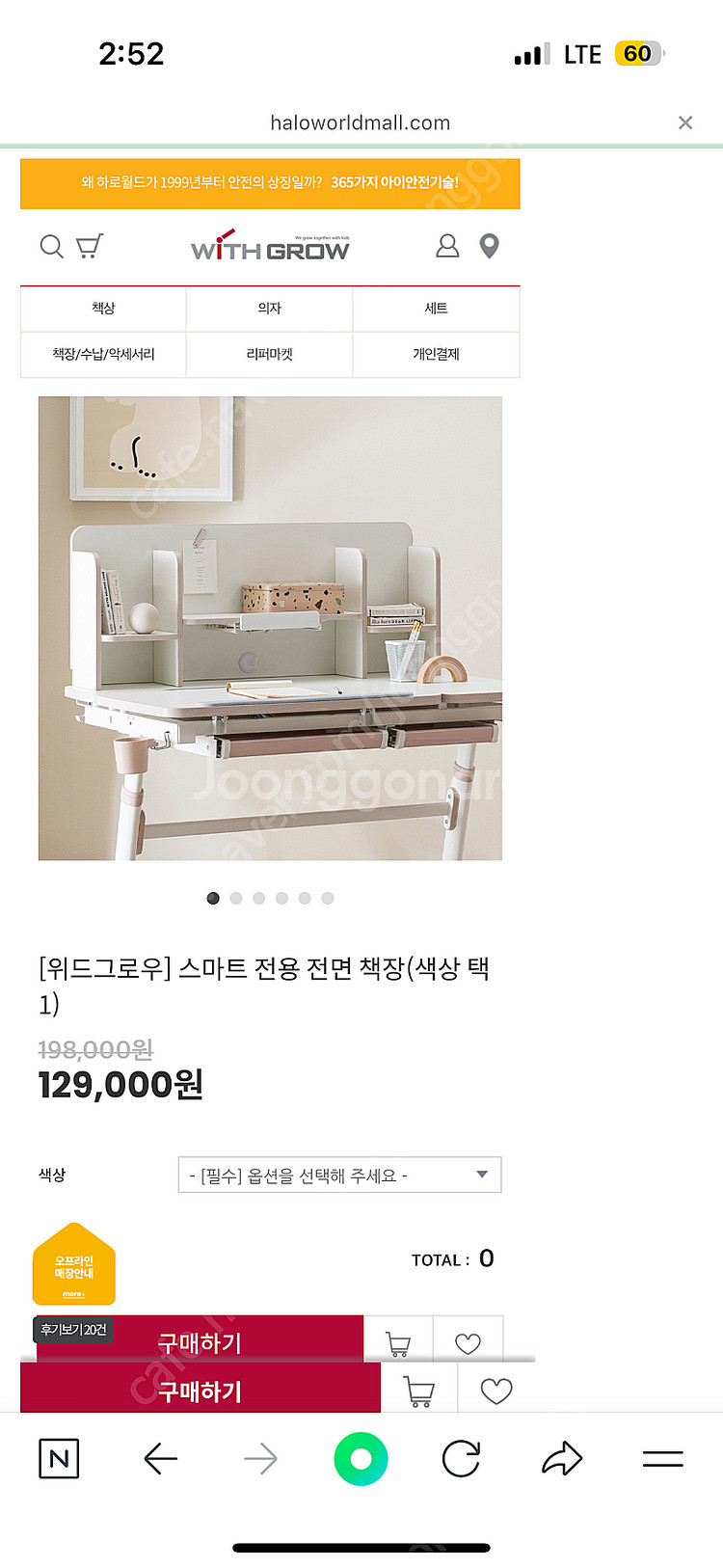Image resolution: width=723 pixels, height=1568 pixels.
Task: Open the 세트 category
Action: coord(436,309)
